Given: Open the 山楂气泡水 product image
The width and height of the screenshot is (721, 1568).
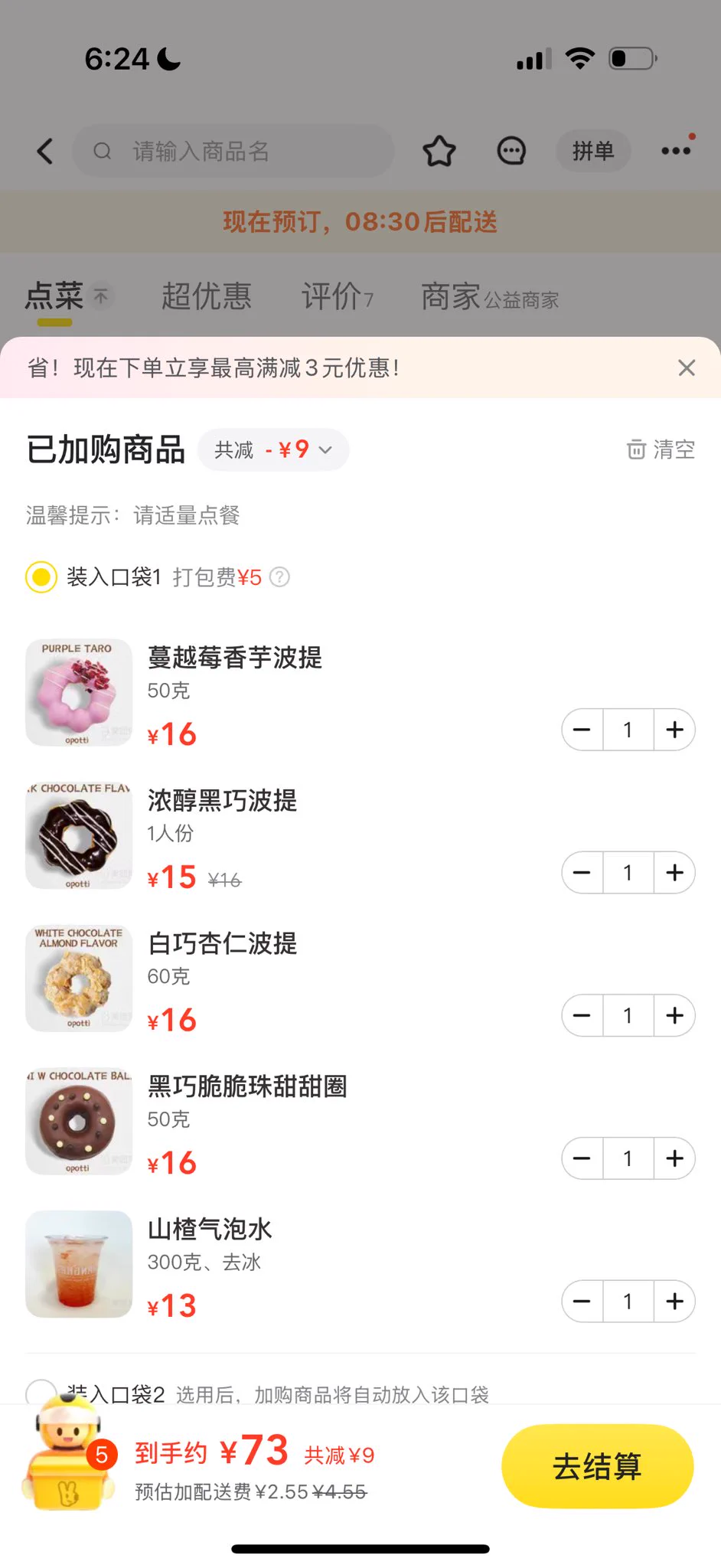Looking at the screenshot, I should 79,1264.
